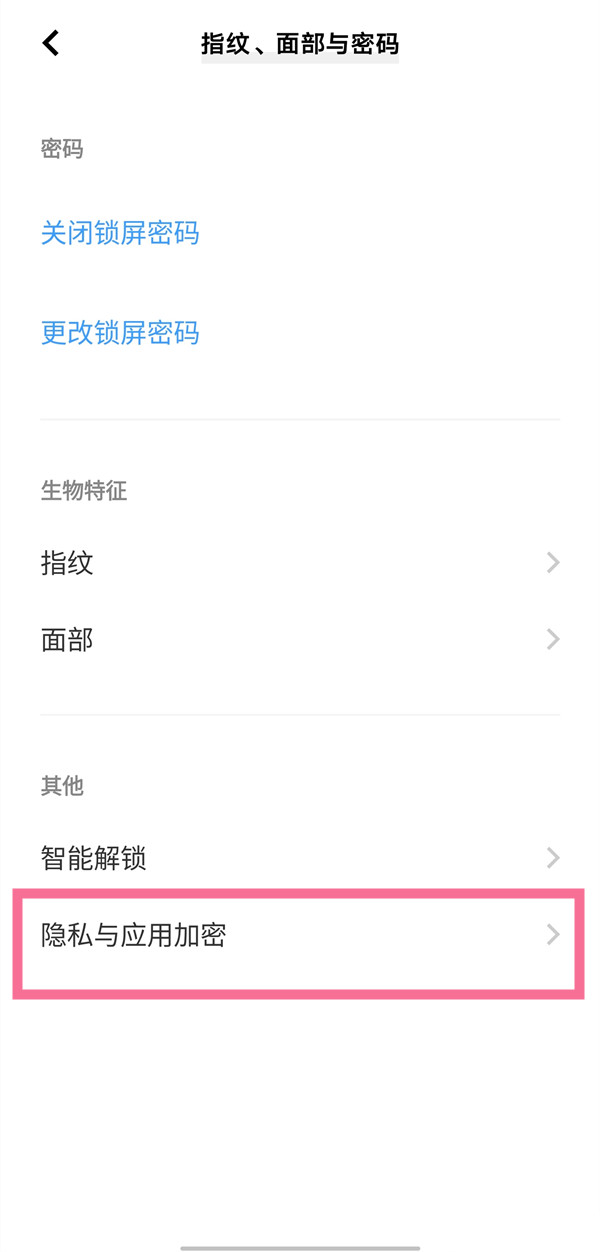This screenshot has width=600, height=1252.
Task: Select 更改锁屏密码 to change the password
Action: point(120,332)
